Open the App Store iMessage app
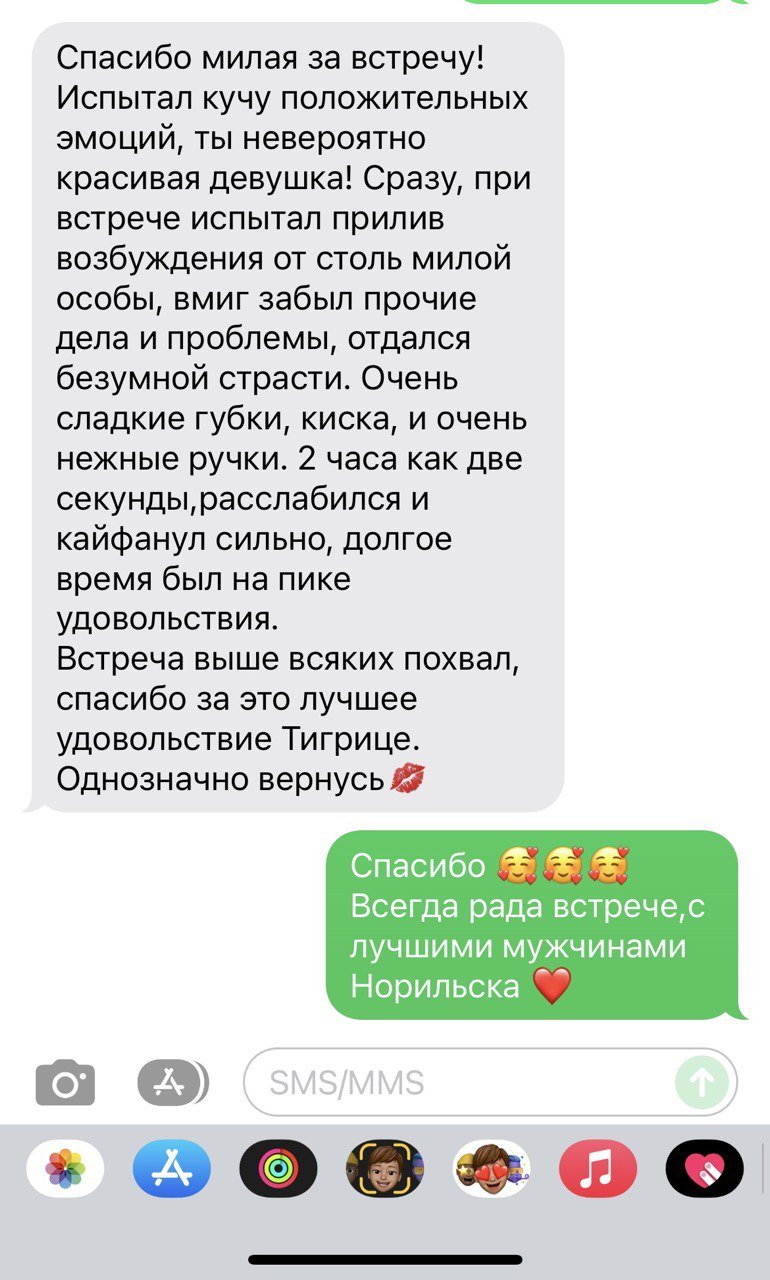This screenshot has width=770, height=1280. point(172,1168)
